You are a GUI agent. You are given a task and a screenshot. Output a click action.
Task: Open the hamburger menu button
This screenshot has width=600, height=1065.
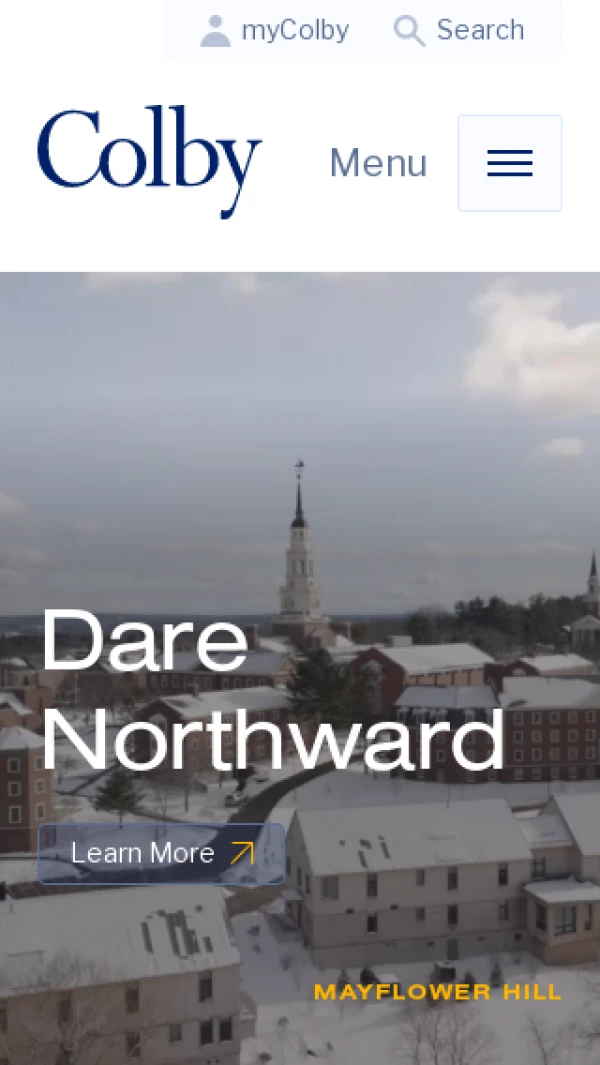(509, 163)
